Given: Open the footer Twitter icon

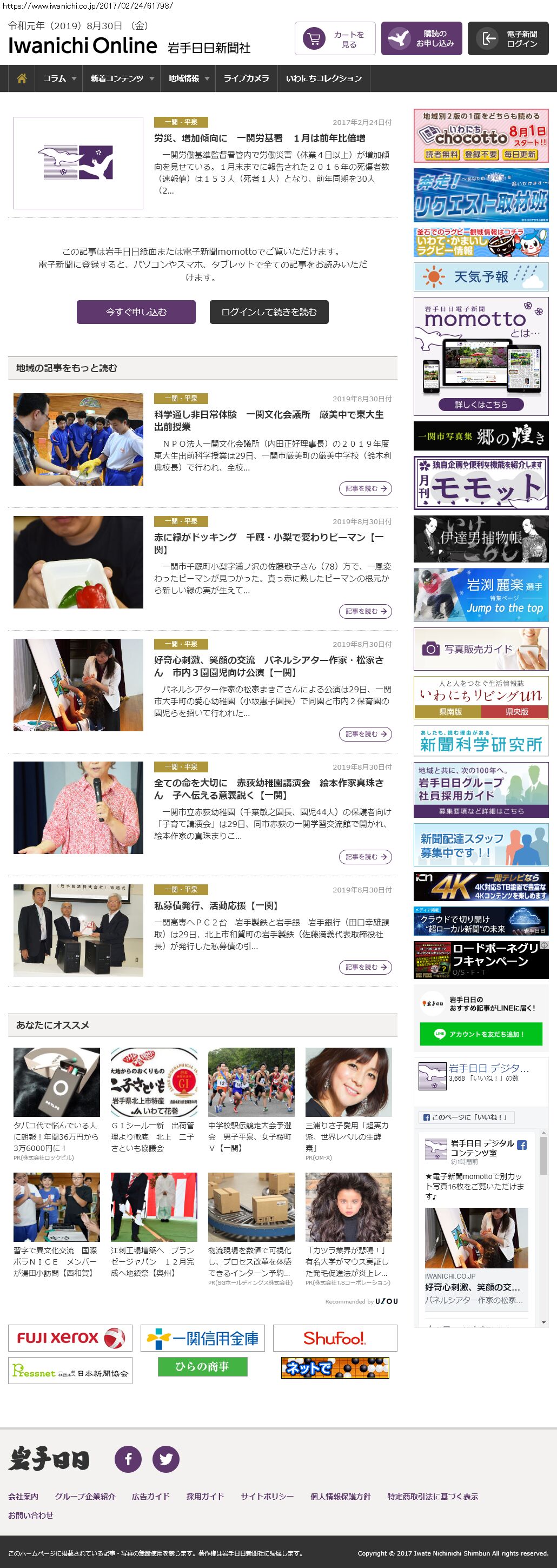Looking at the screenshot, I should tap(165, 1459).
